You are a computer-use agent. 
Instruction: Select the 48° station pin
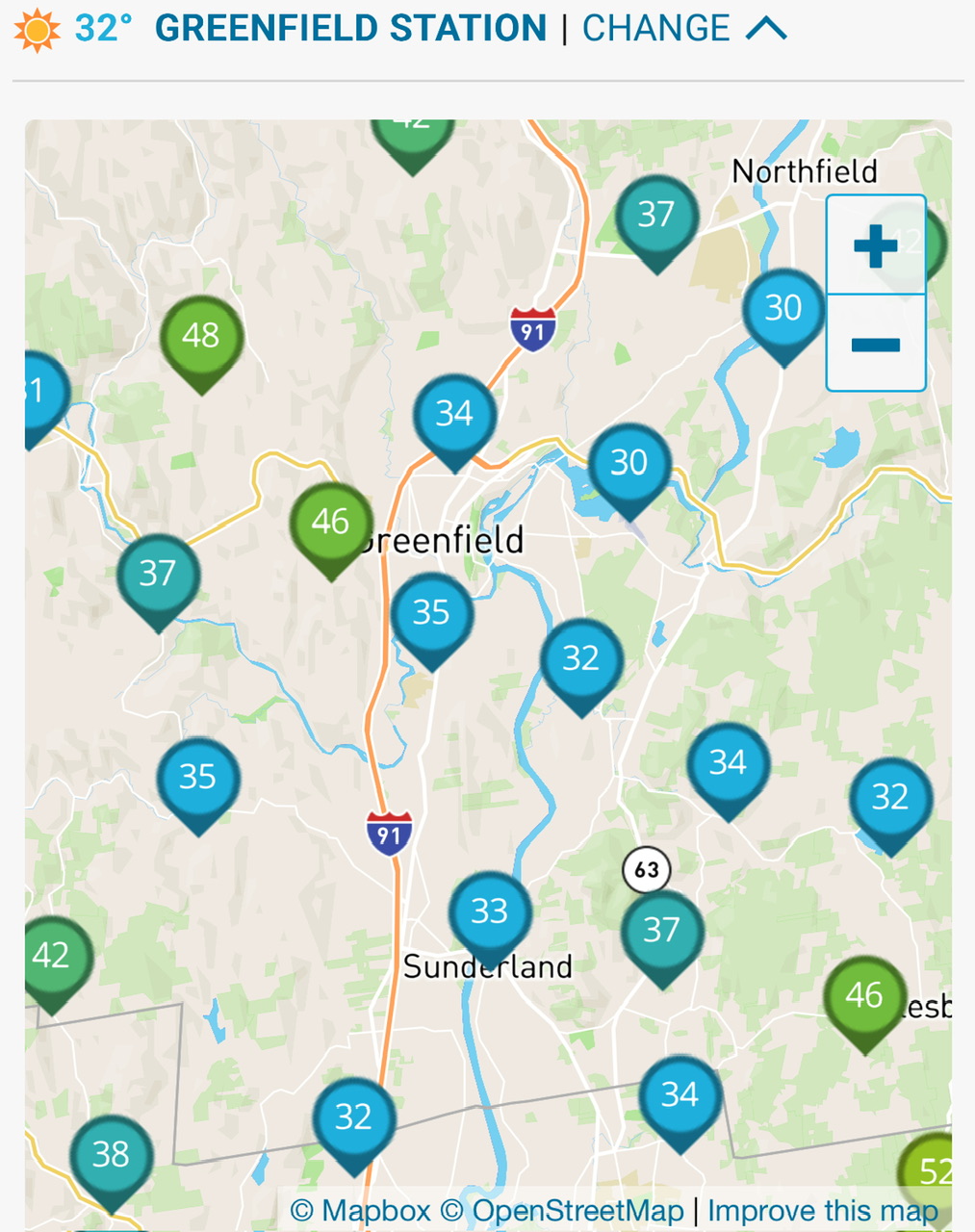click(201, 337)
